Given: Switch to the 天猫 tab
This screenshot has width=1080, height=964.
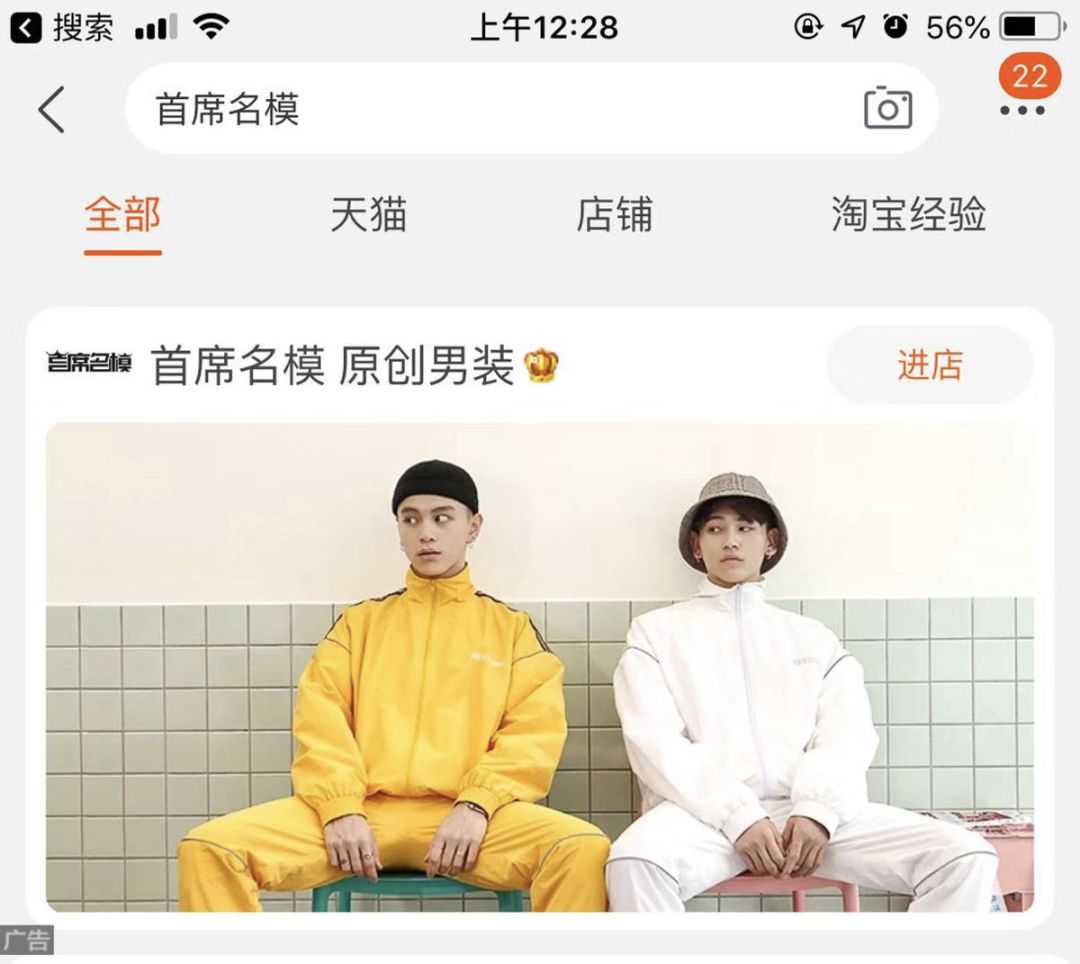Looking at the screenshot, I should coord(368,215).
